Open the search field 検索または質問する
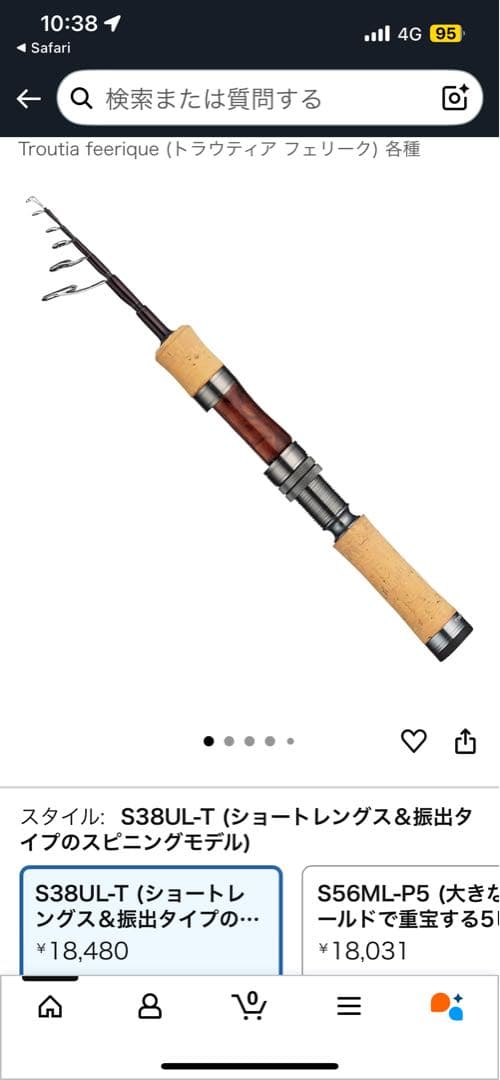The width and height of the screenshot is (500, 1080). click(x=270, y=99)
